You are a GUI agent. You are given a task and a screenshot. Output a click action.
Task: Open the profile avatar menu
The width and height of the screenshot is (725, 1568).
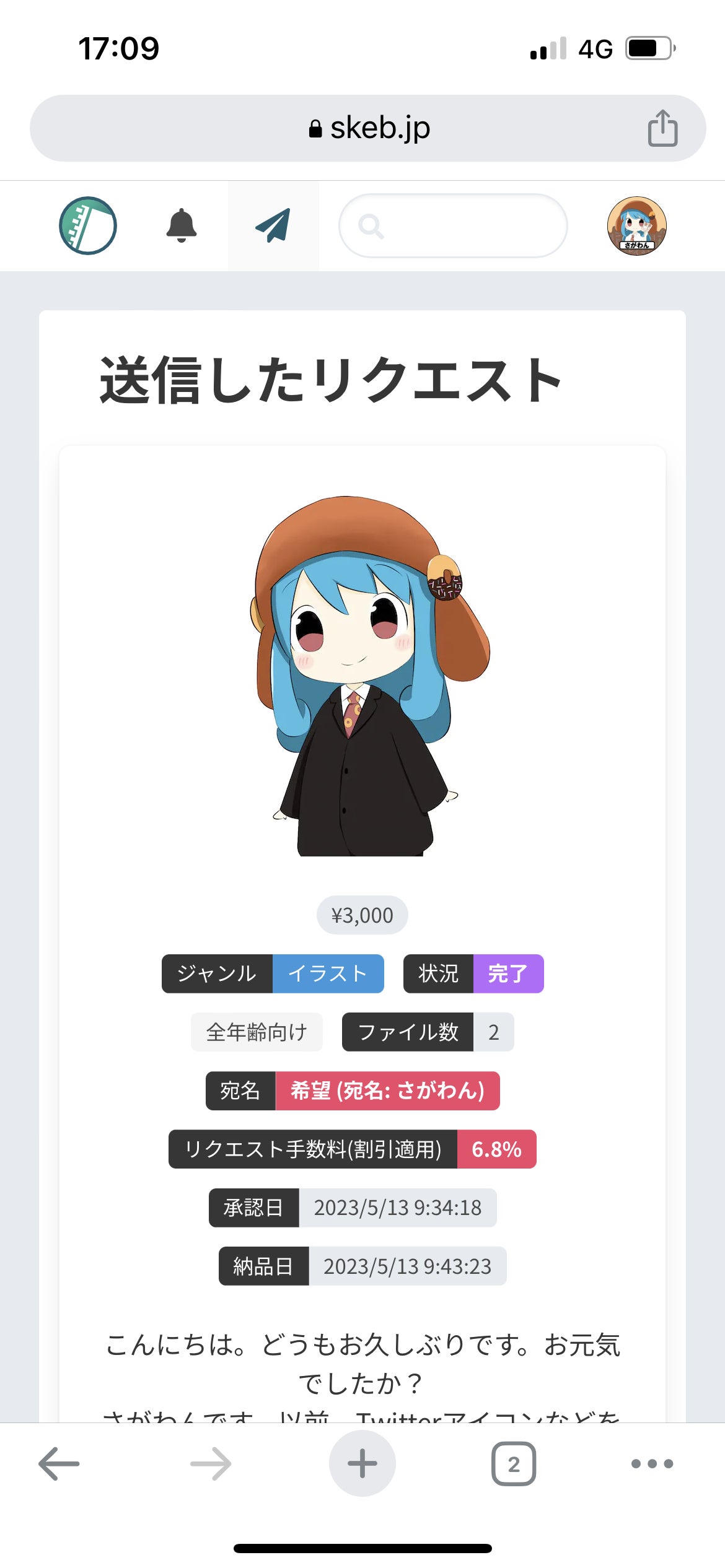[636, 226]
